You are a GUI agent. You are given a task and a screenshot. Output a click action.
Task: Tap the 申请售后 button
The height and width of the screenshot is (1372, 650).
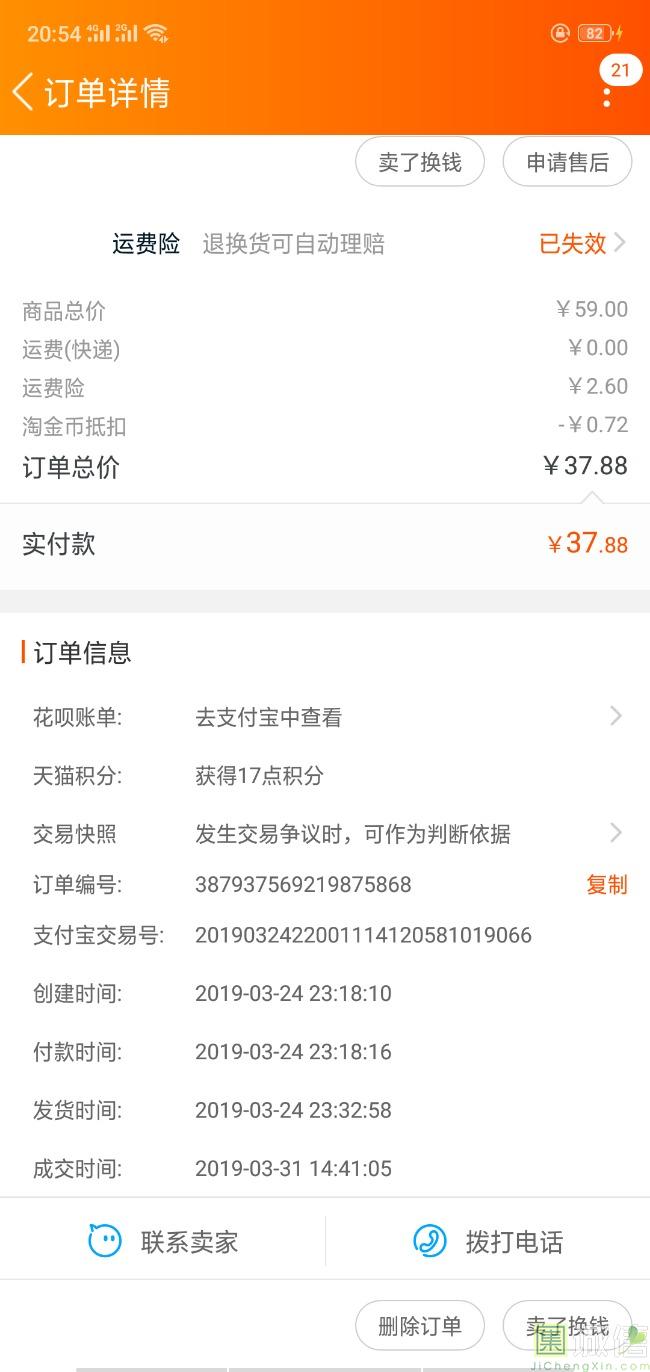(x=567, y=163)
